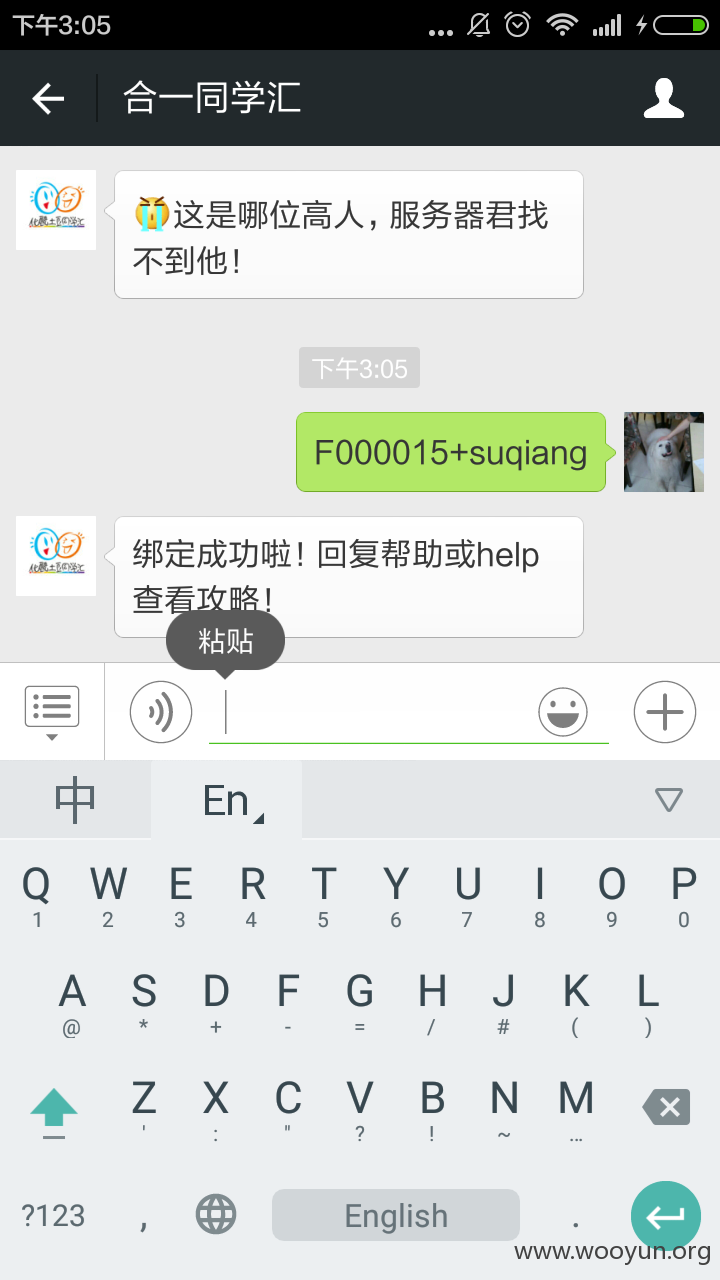Switch to the service menu list
Viewport: 720px width, 1280px height.
(x=52, y=711)
